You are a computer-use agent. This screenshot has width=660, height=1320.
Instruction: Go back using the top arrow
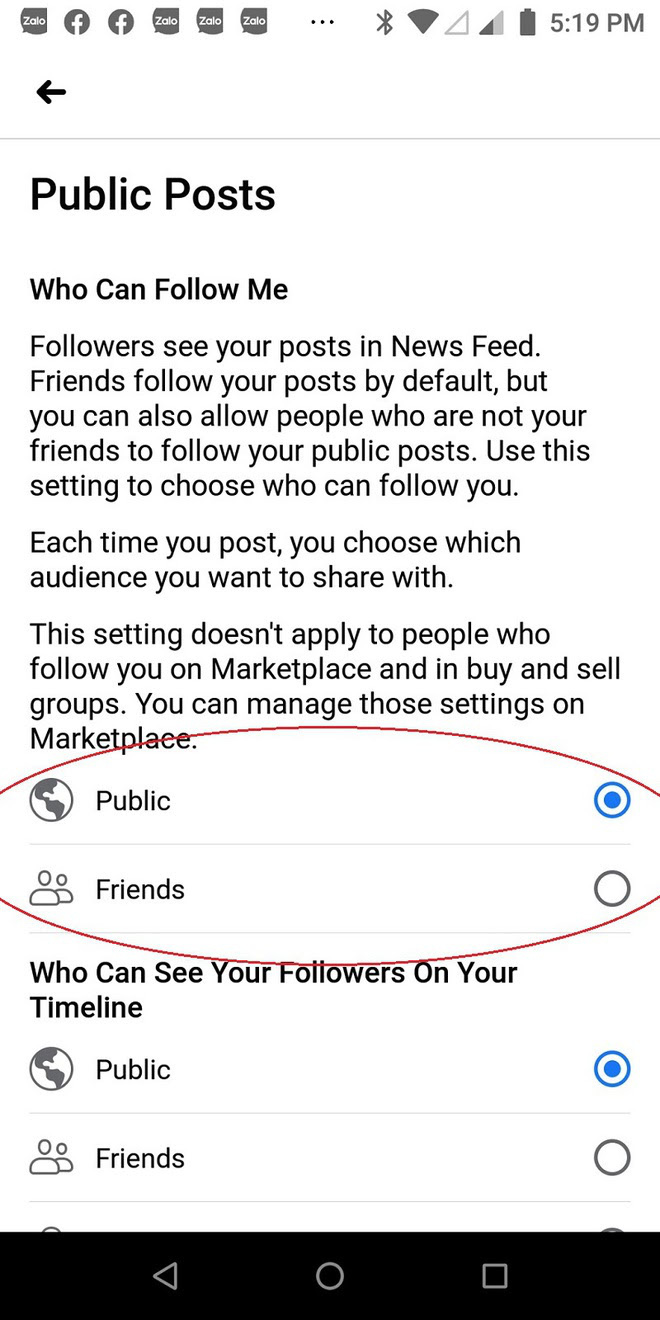coord(51,92)
